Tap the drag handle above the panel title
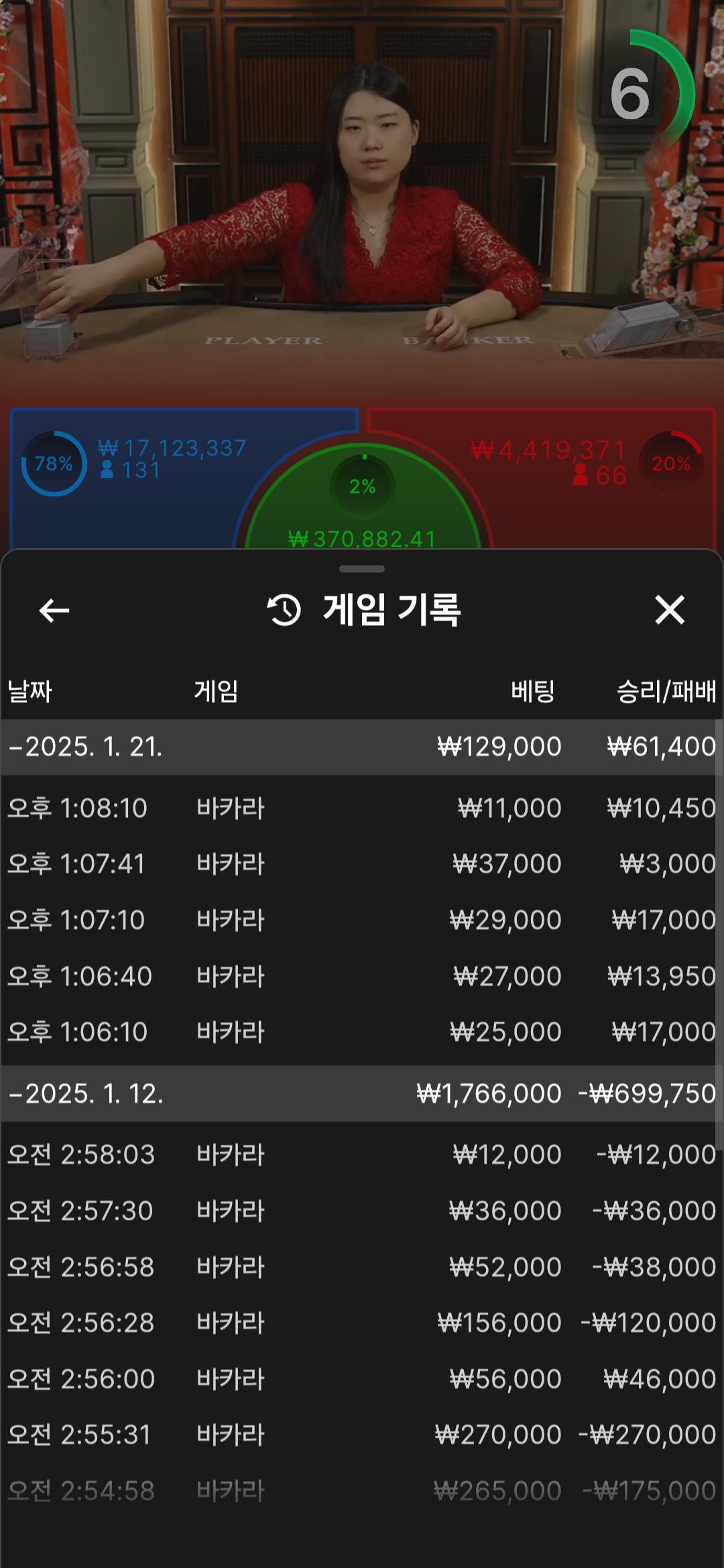This screenshot has height=1568, width=724. [x=362, y=569]
